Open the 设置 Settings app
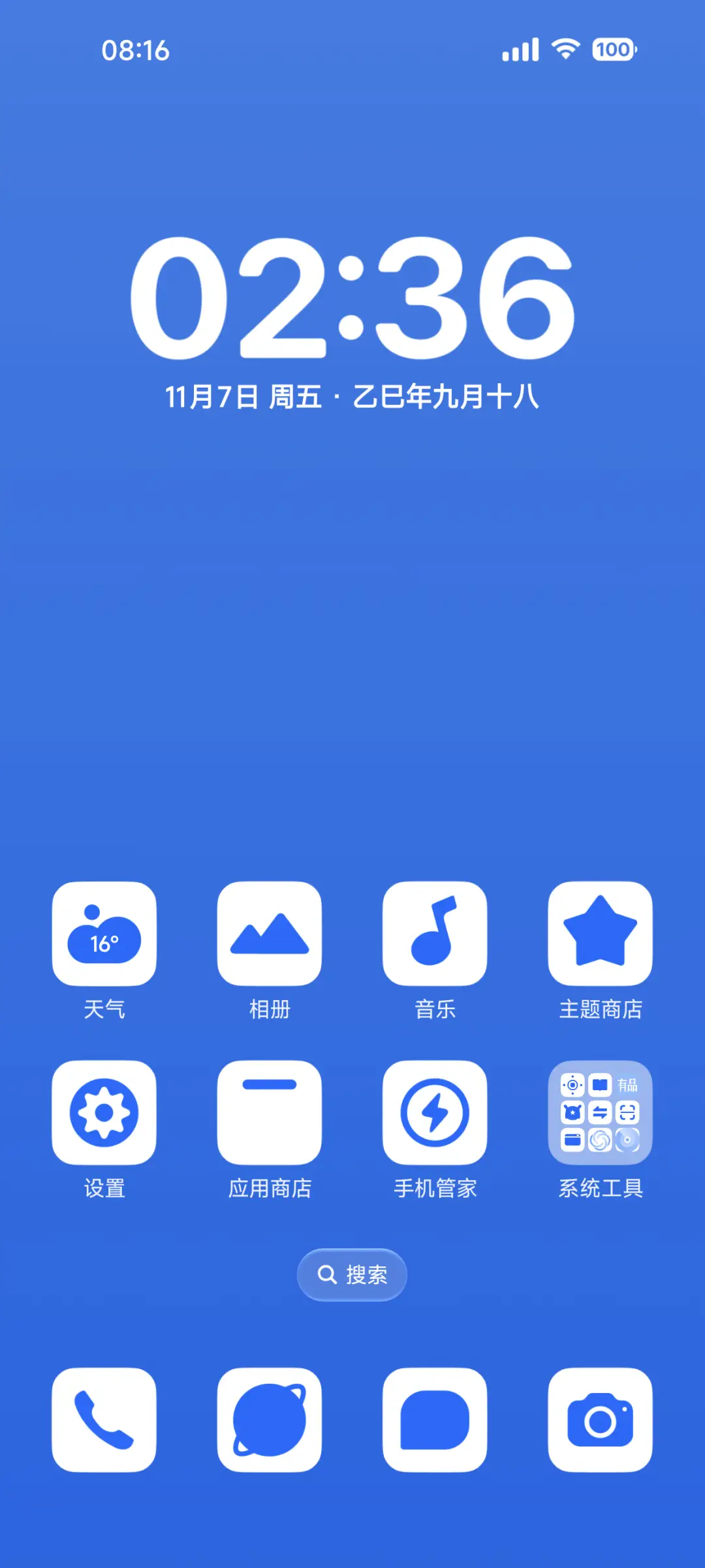Viewport: 705px width, 1568px height. pyautogui.click(x=104, y=1113)
